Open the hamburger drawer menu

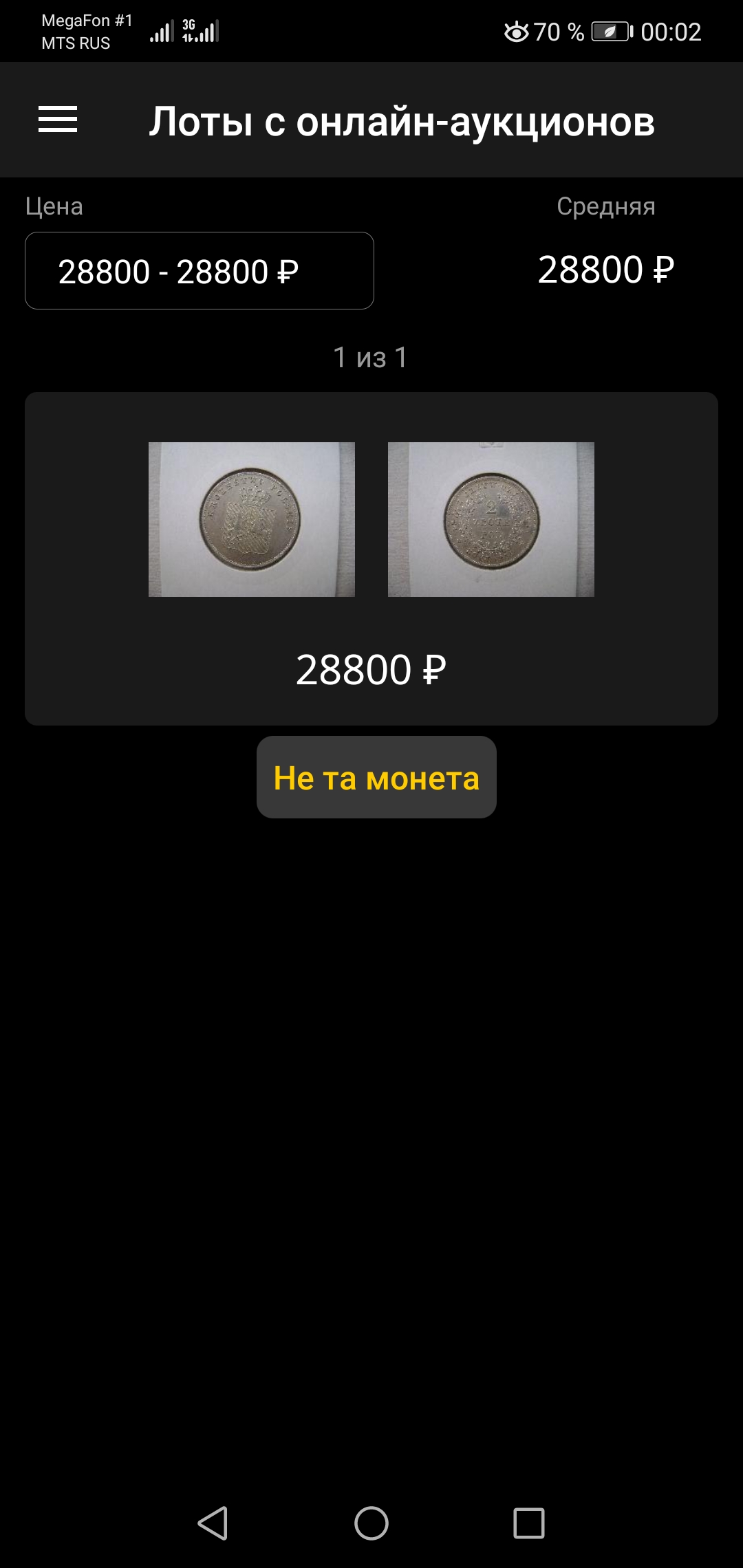coord(58,120)
